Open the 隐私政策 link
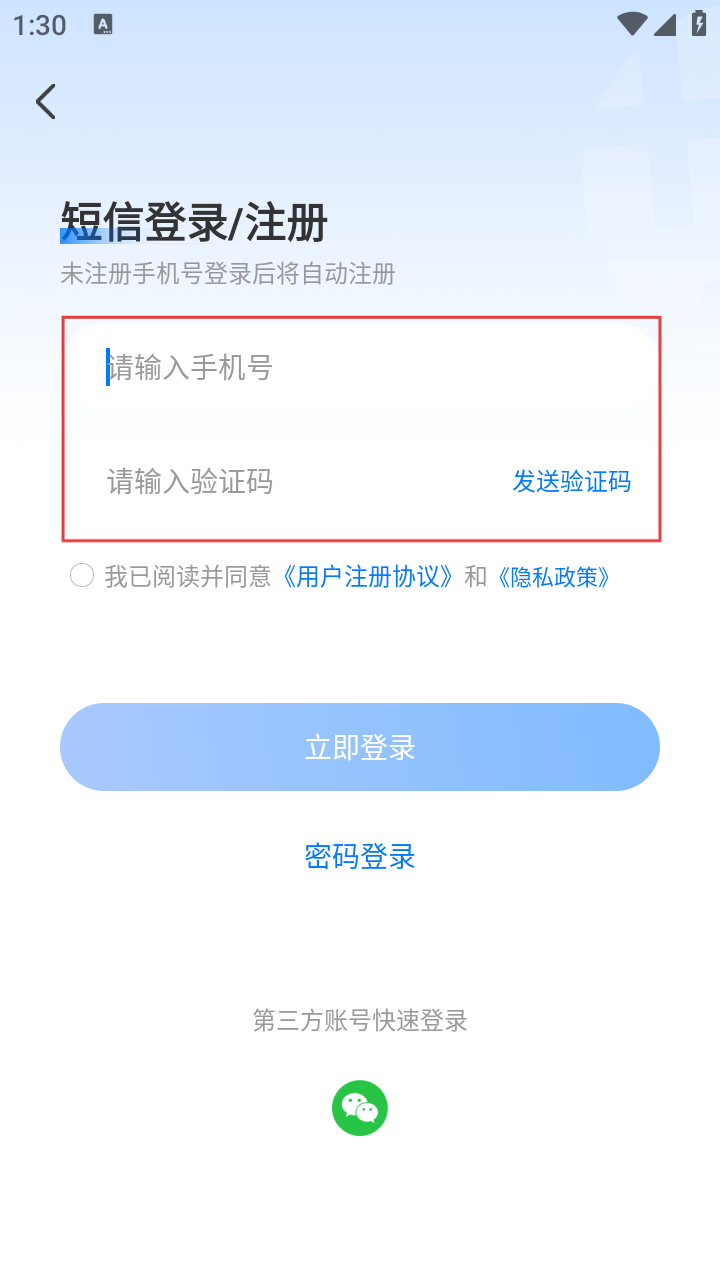 click(553, 577)
